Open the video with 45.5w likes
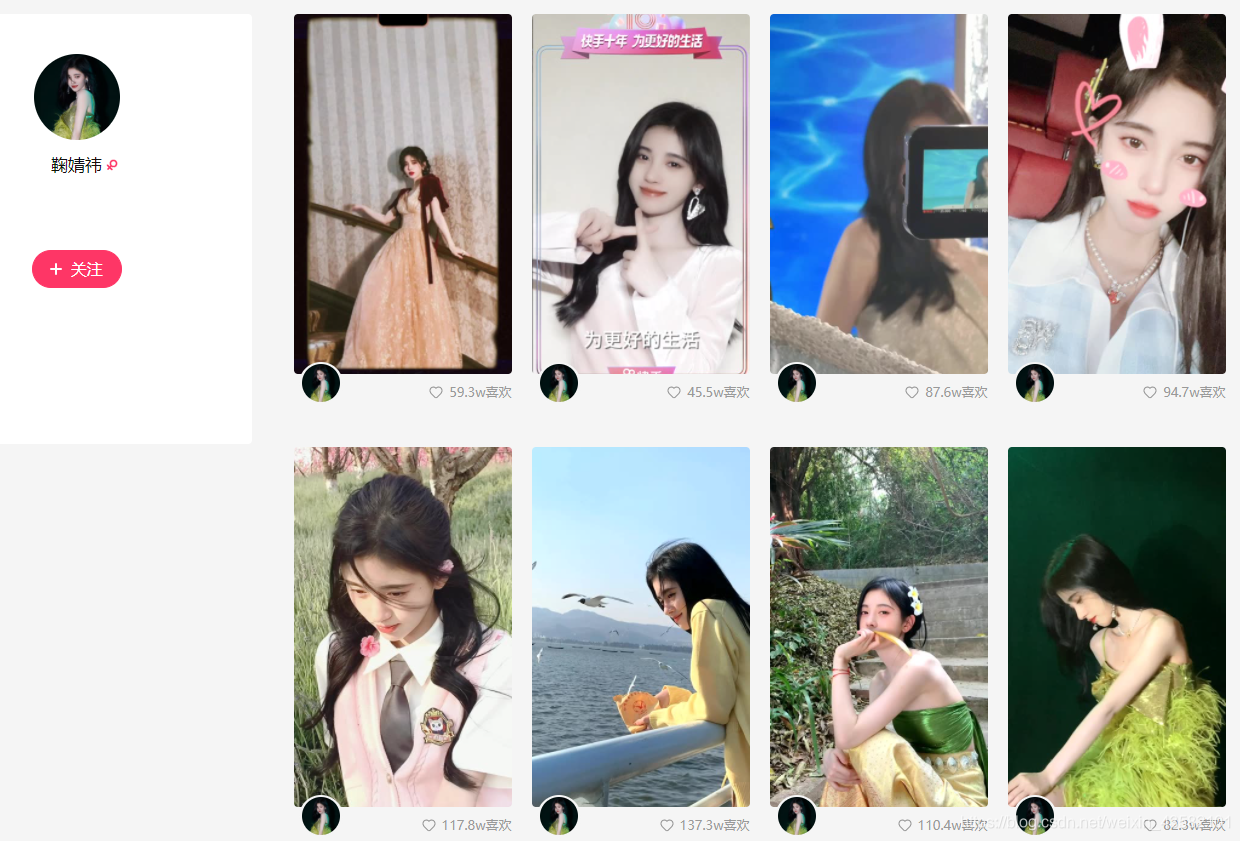1240x841 pixels. [640, 193]
